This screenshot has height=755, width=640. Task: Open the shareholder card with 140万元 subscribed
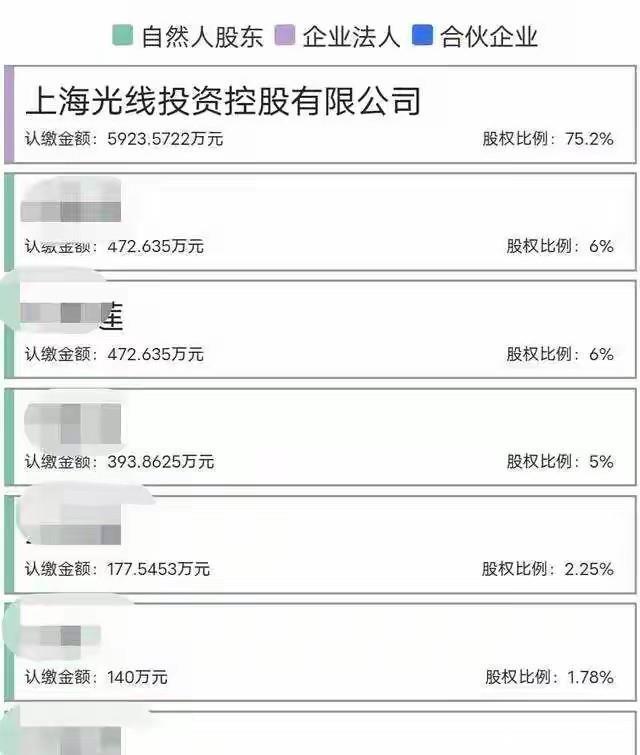coord(320,652)
